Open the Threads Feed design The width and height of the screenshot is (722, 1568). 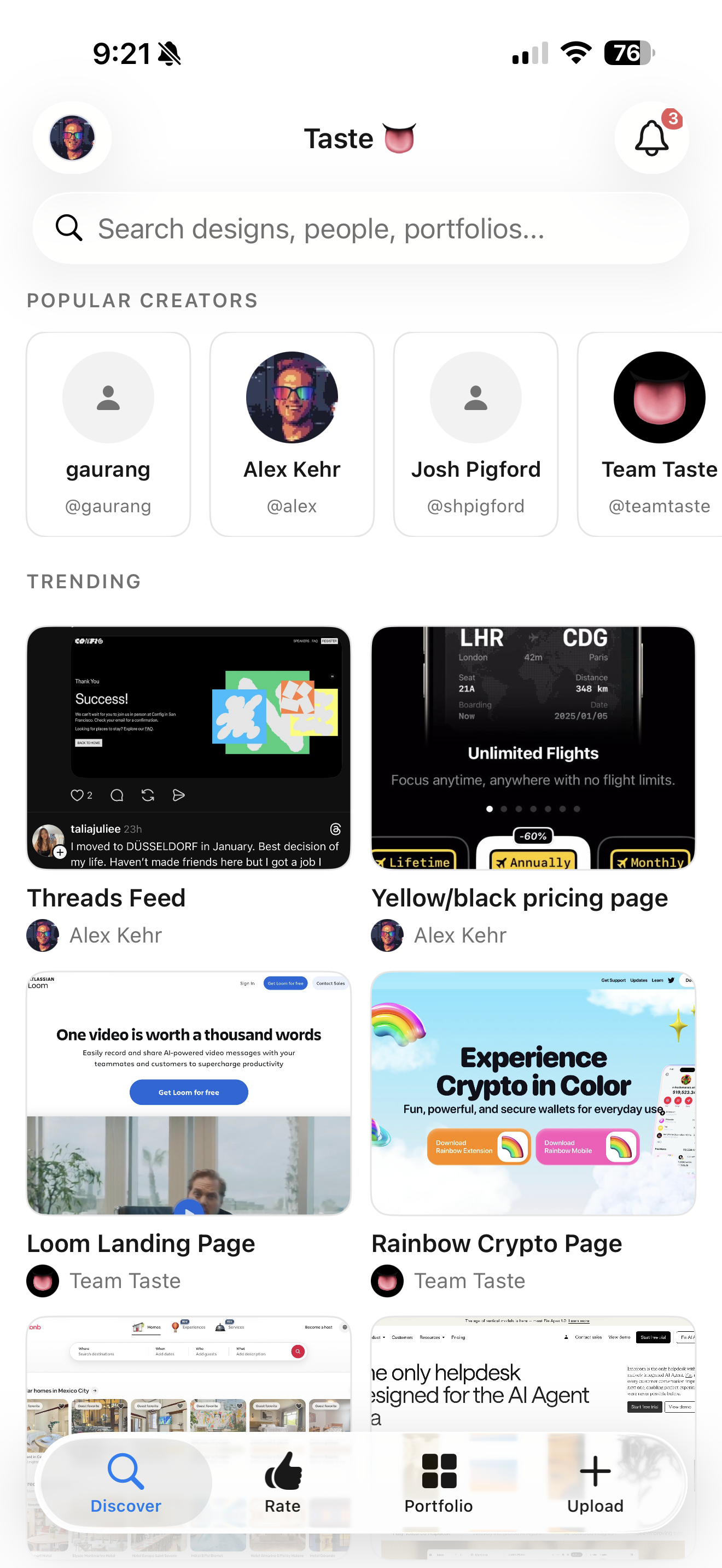pos(189,747)
